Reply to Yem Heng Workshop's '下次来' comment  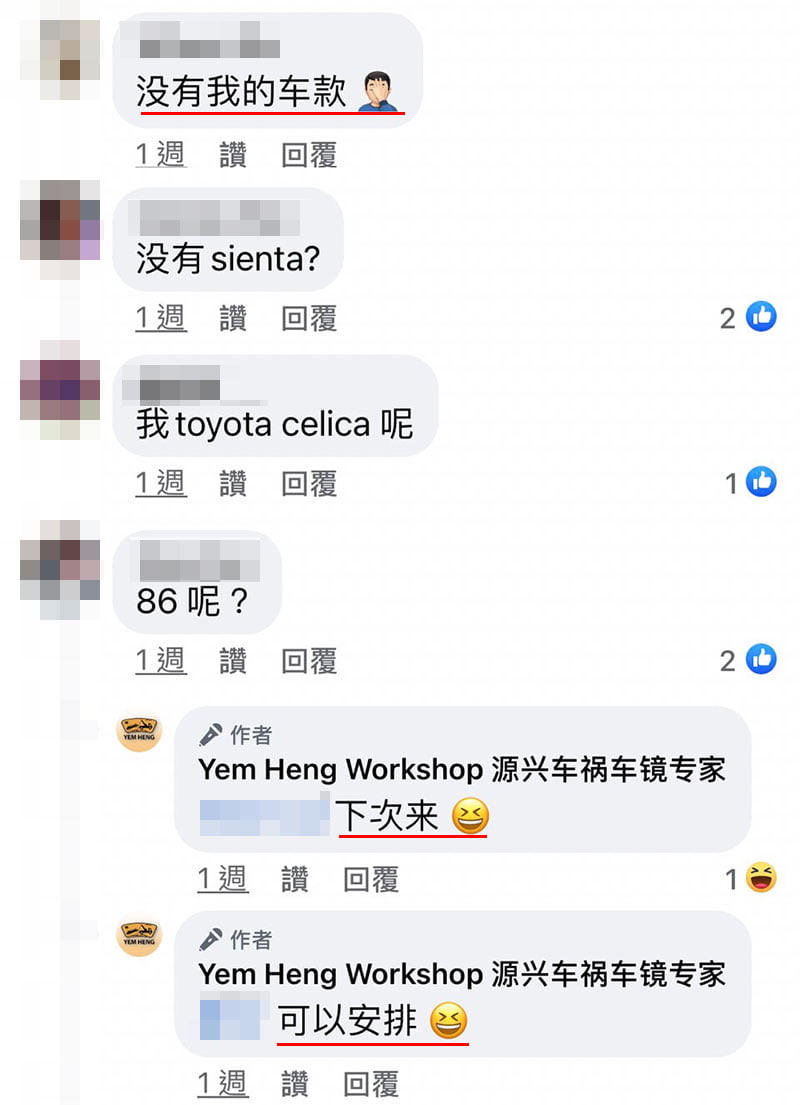pos(371,879)
